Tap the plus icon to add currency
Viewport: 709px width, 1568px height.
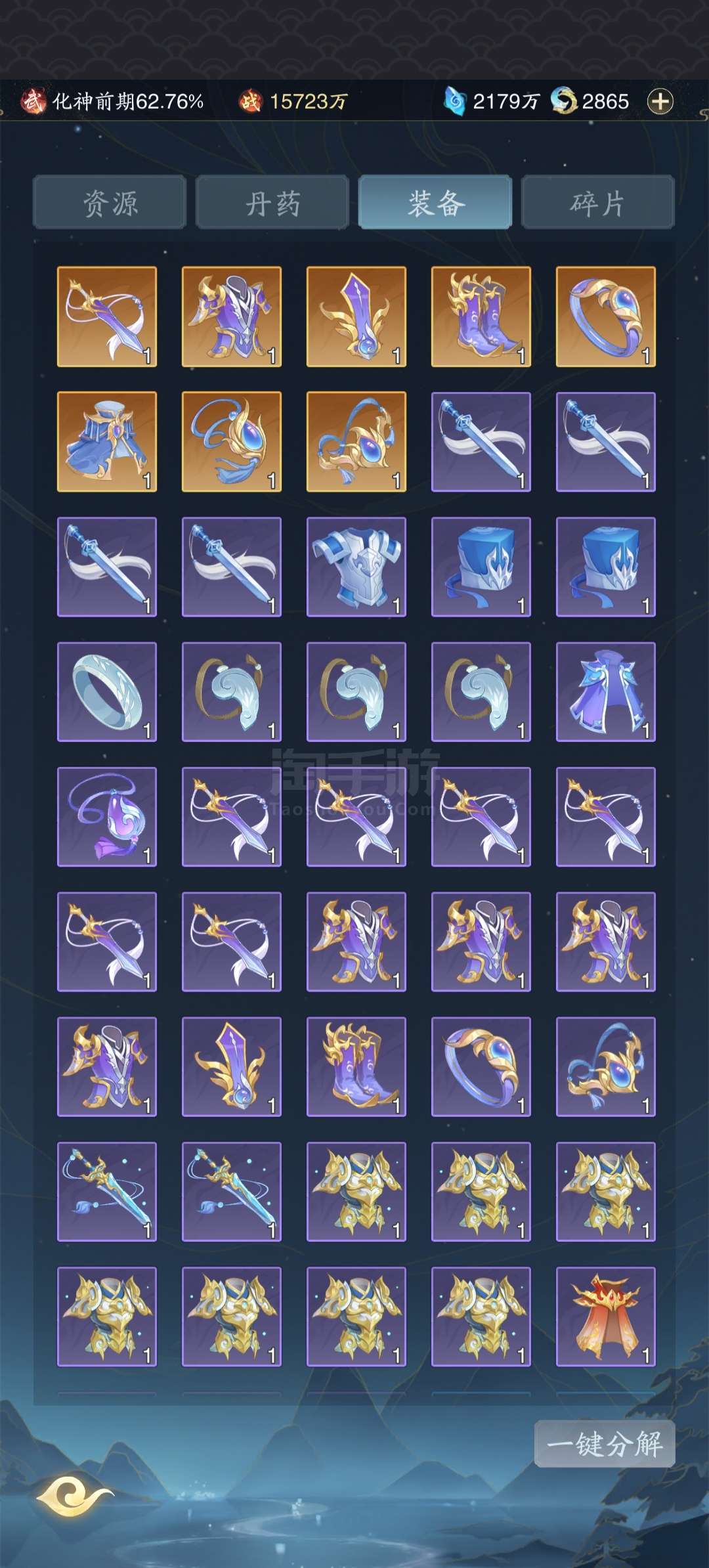point(660,101)
